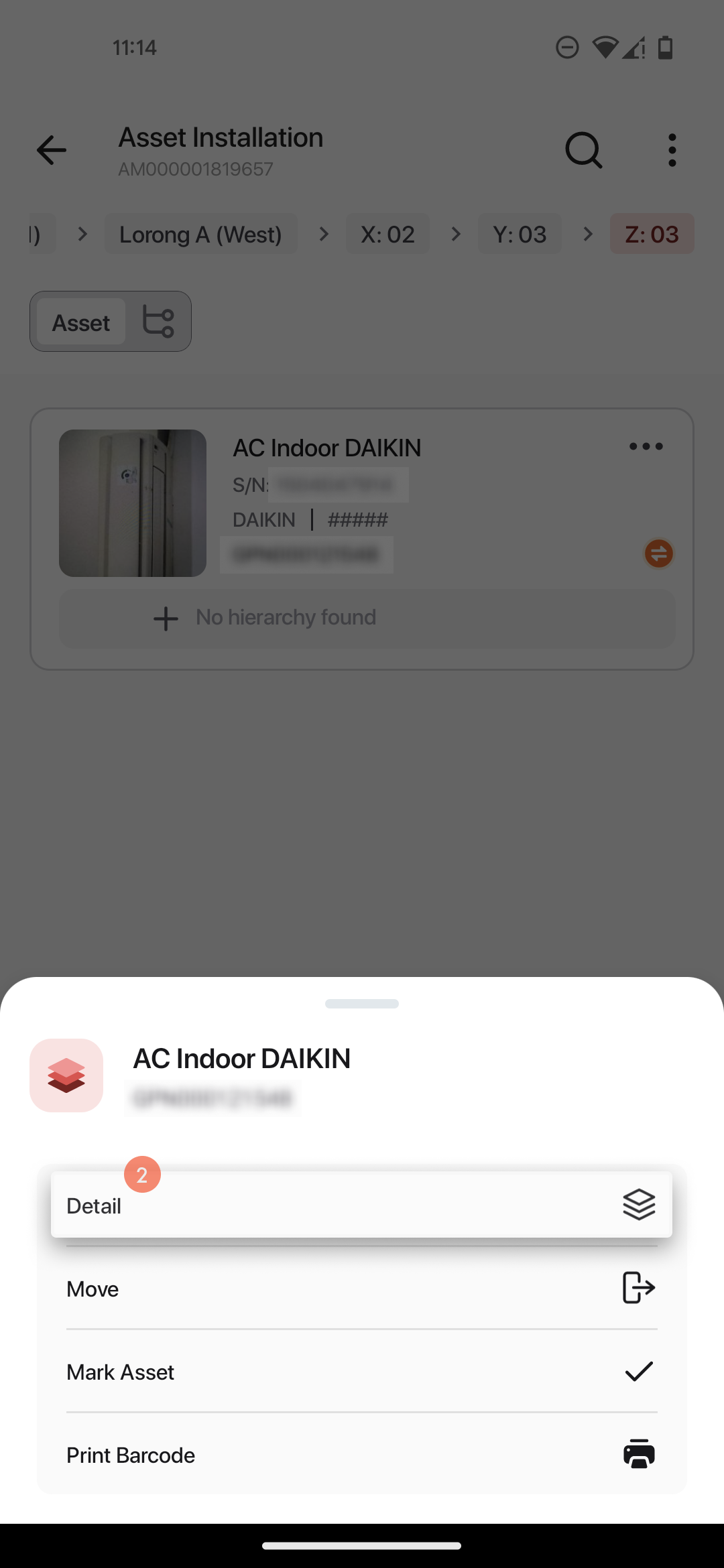Switch to the Asset view

coord(81,322)
